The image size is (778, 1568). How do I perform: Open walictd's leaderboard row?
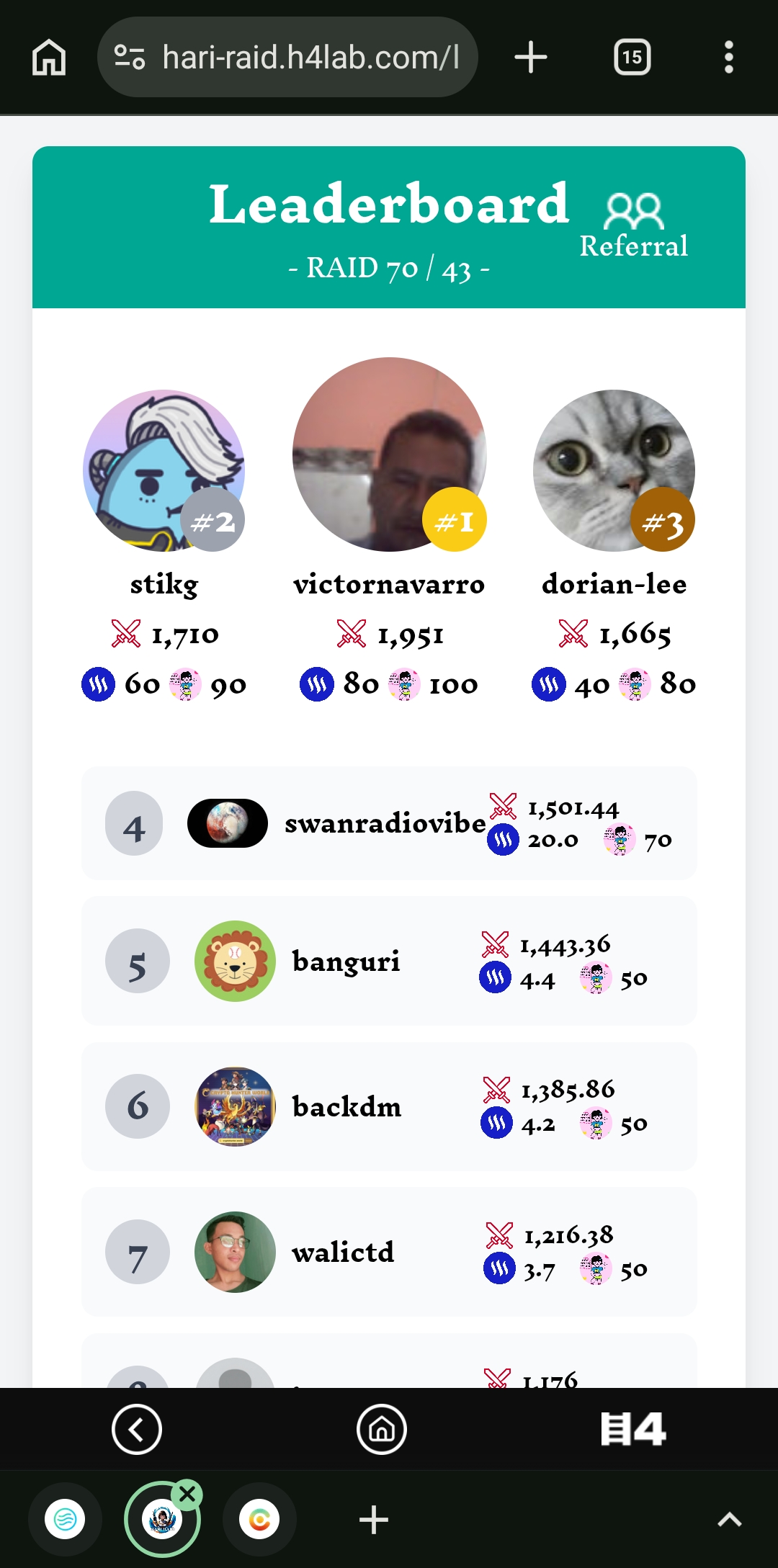(x=389, y=1252)
